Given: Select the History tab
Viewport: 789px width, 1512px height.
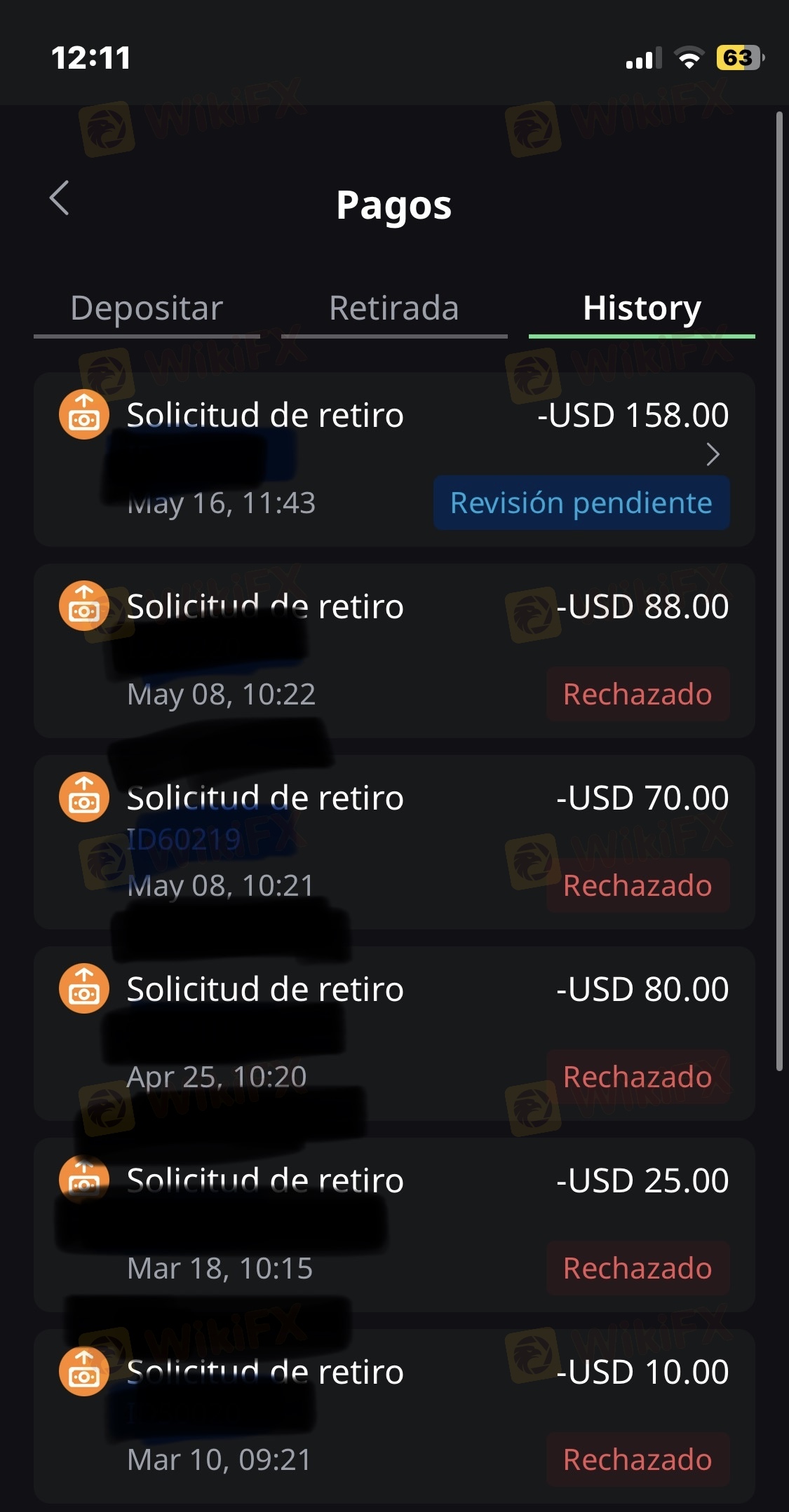Looking at the screenshot, I should tap(641, 309).
